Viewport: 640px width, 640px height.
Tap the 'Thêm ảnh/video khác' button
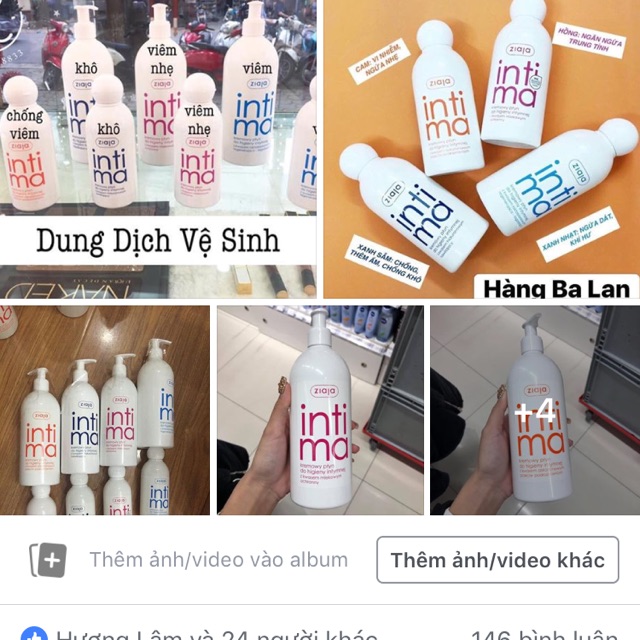pos(497,560)
